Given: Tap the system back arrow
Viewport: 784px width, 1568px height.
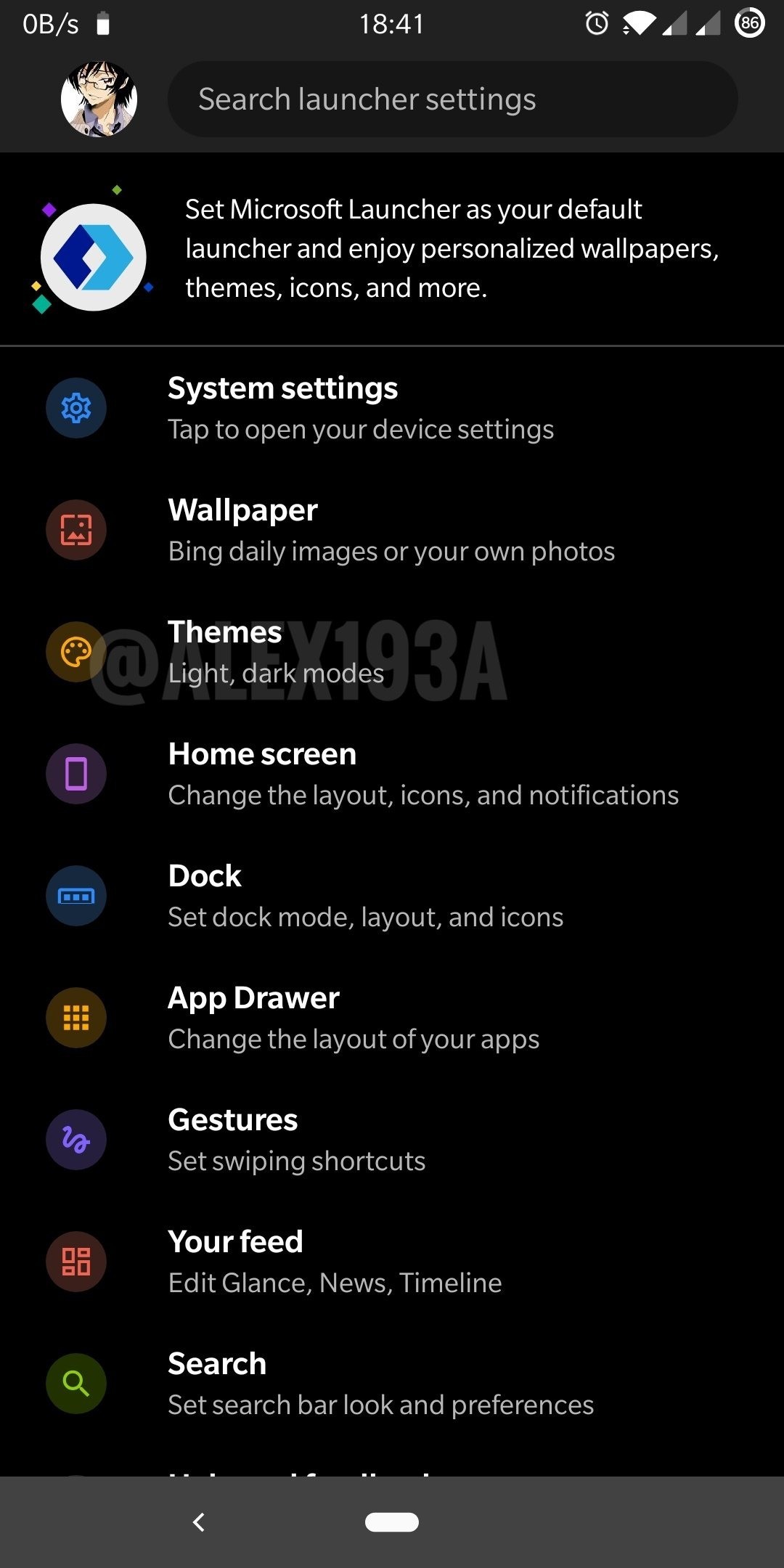Looking at the screenshot, I should [x=199, y=1522].
